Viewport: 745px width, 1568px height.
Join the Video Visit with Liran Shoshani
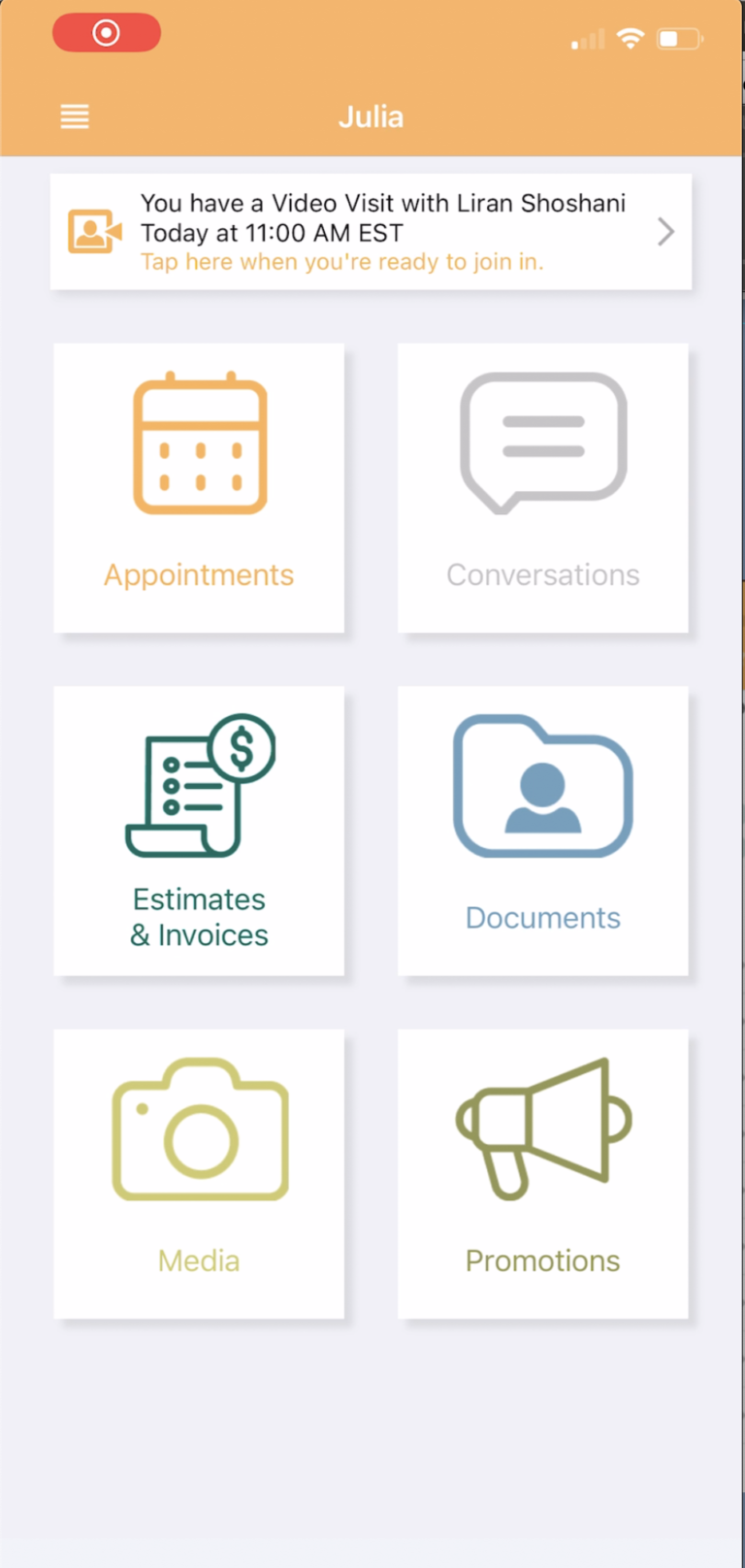(371, 232)
